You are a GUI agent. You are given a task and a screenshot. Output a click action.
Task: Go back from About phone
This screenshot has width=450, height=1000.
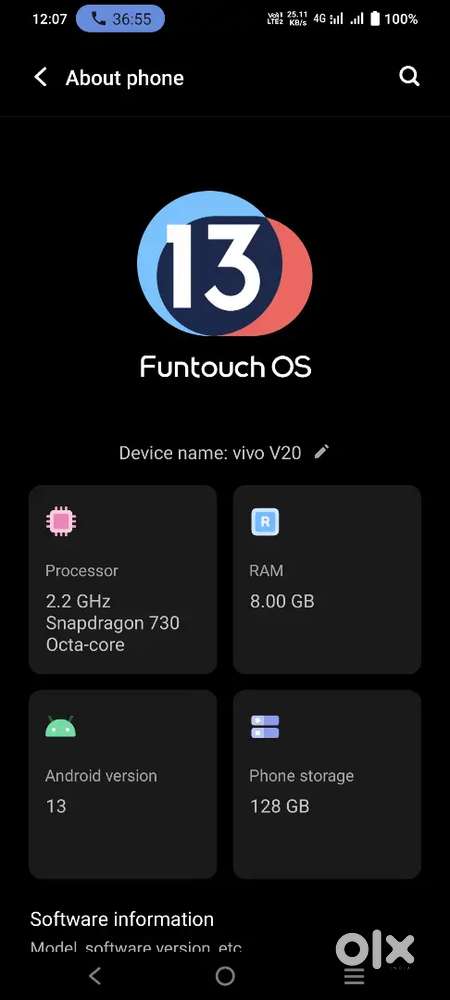(40, 78)
